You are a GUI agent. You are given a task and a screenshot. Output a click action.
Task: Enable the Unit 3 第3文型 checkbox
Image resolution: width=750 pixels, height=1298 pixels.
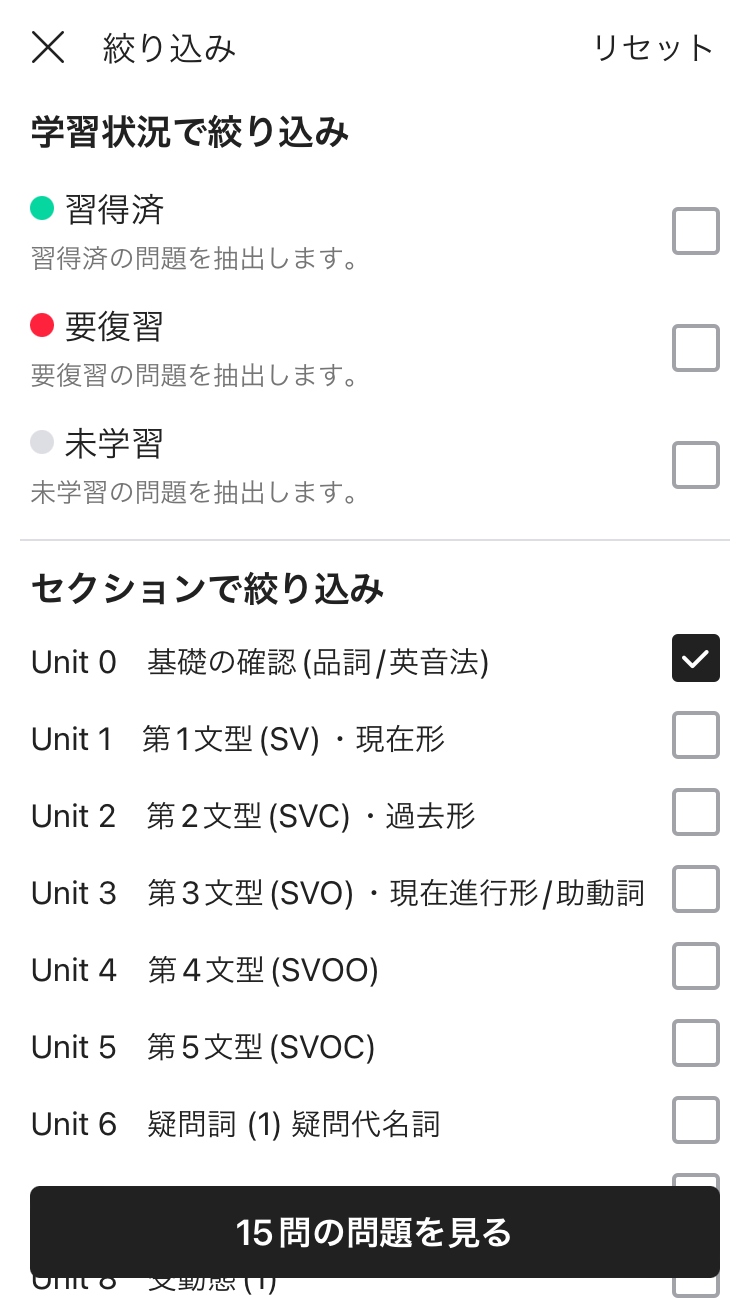(696, 889)
